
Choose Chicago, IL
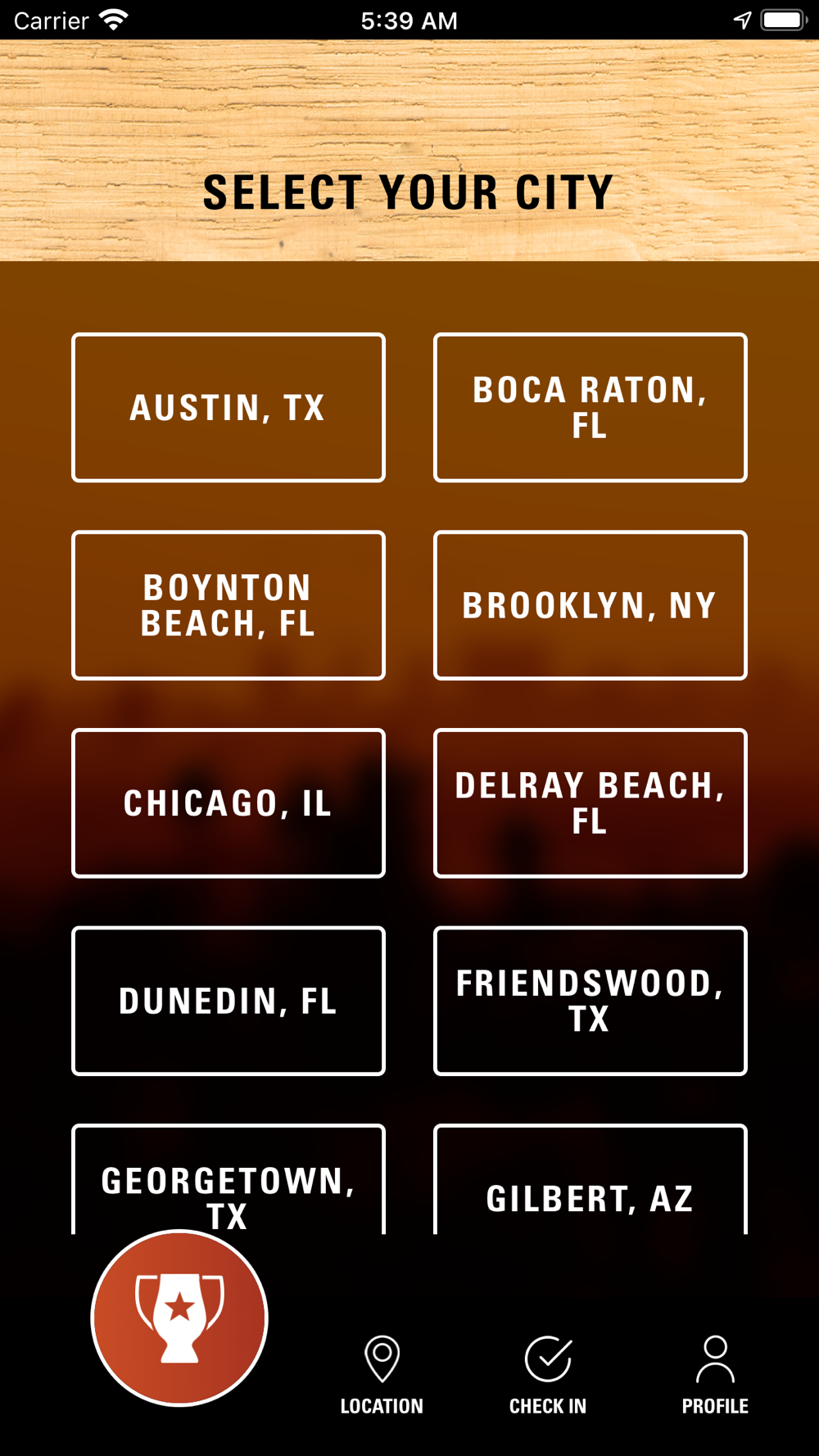click(x=229, y=803)
